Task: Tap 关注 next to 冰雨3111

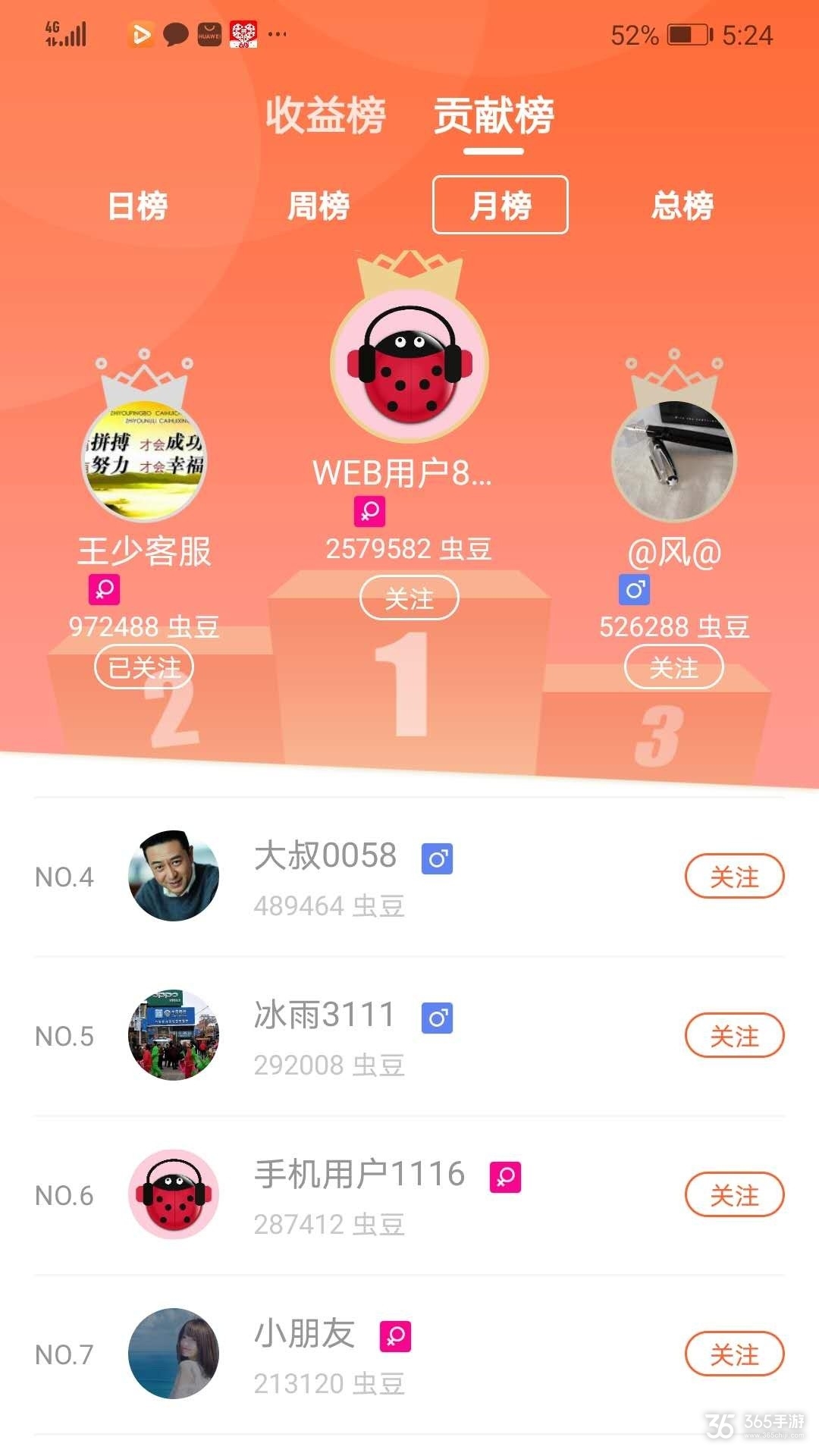Action: coord(734,1036)
